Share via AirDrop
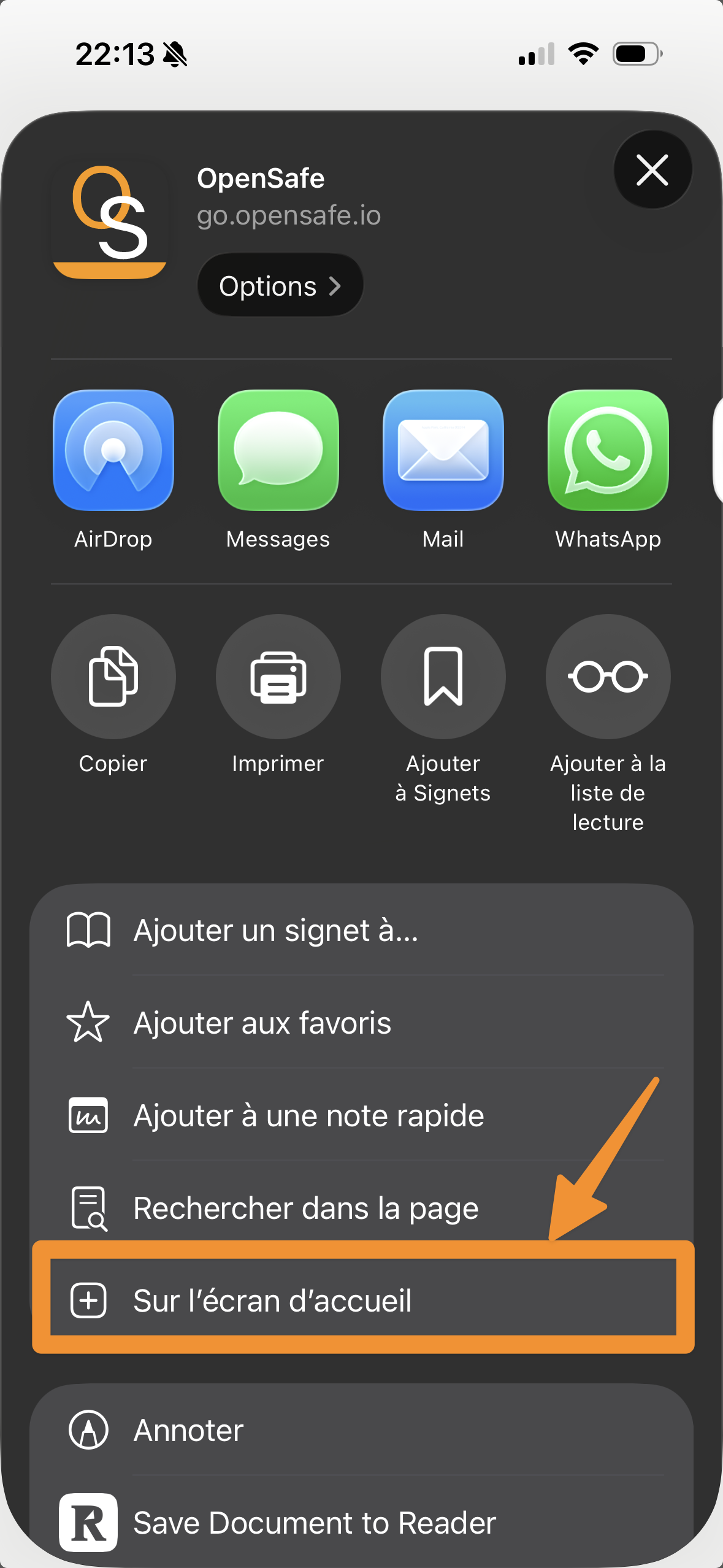Image resolution: width=723 pixels, height=1568 pixels. pyautogui.click(x=113, y=451)
